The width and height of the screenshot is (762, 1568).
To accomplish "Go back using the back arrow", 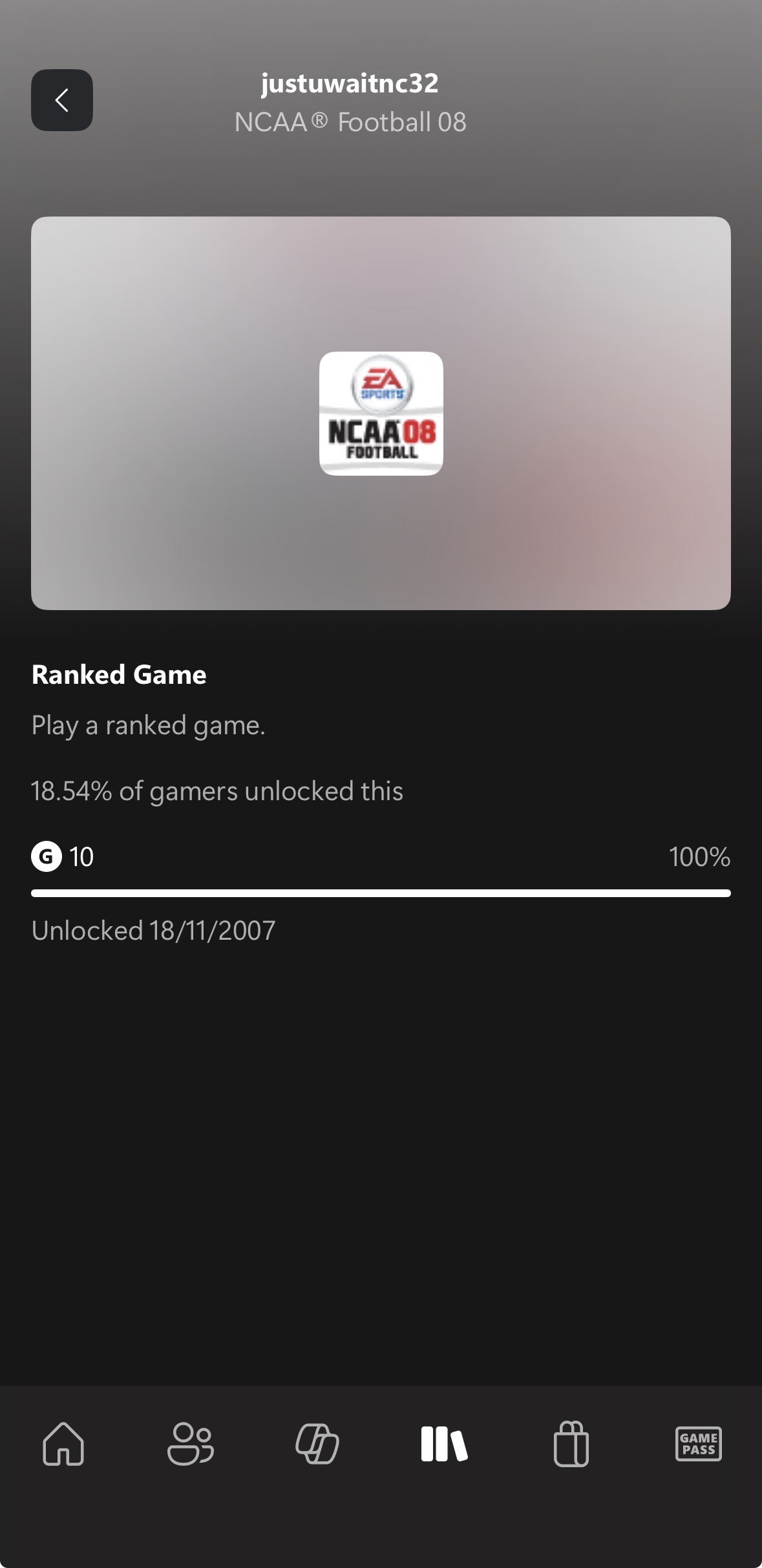I will [62, 100].
